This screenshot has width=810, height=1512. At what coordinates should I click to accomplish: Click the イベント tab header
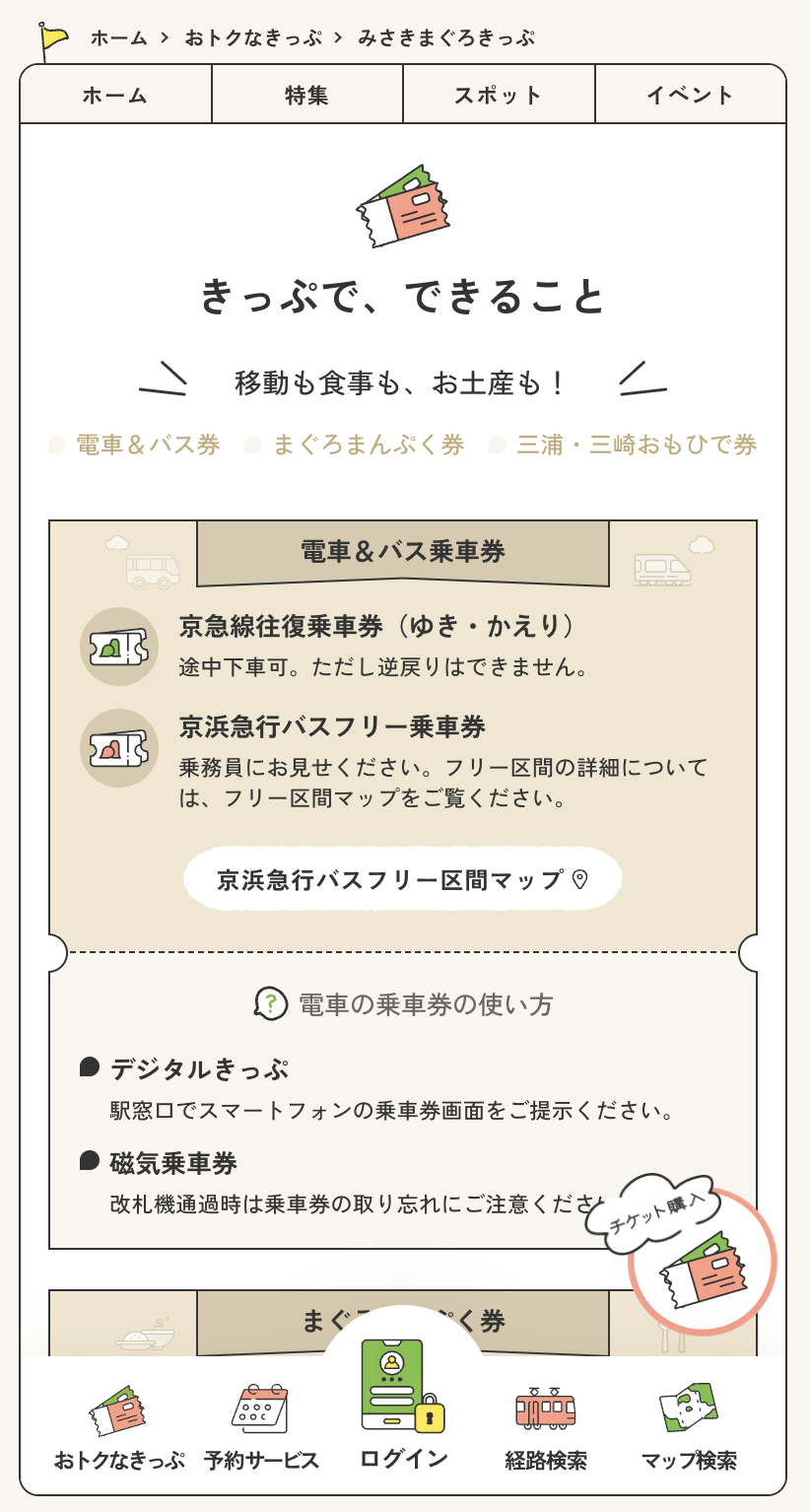pos(688,95)
